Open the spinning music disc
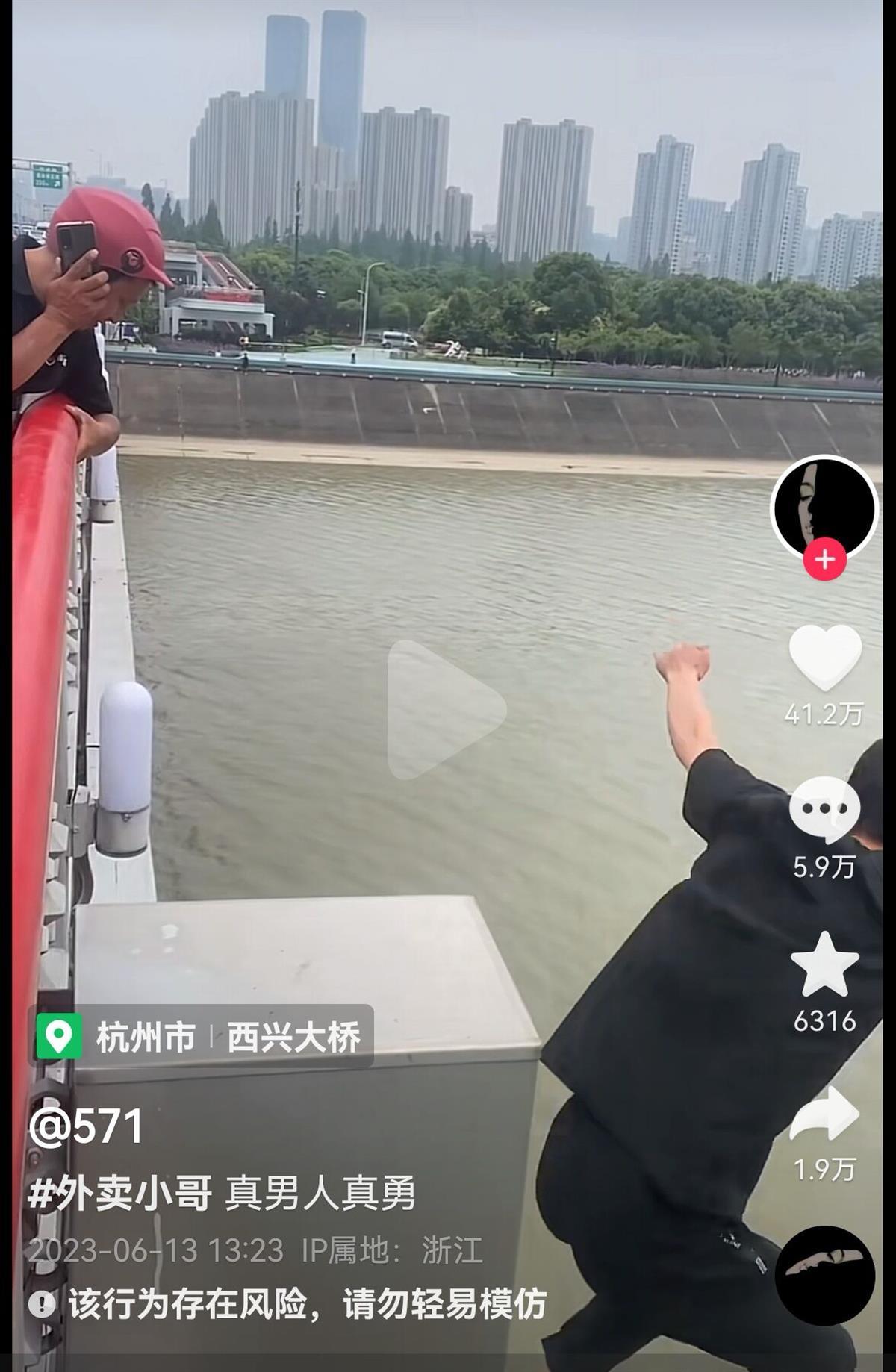The image size is (896, 1372). coord(824,1276)
